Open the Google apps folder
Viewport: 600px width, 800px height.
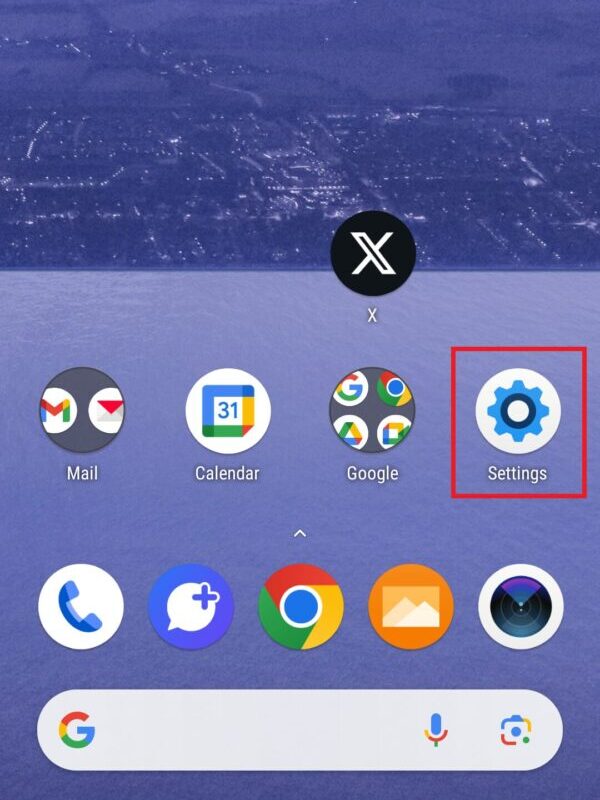372,411
